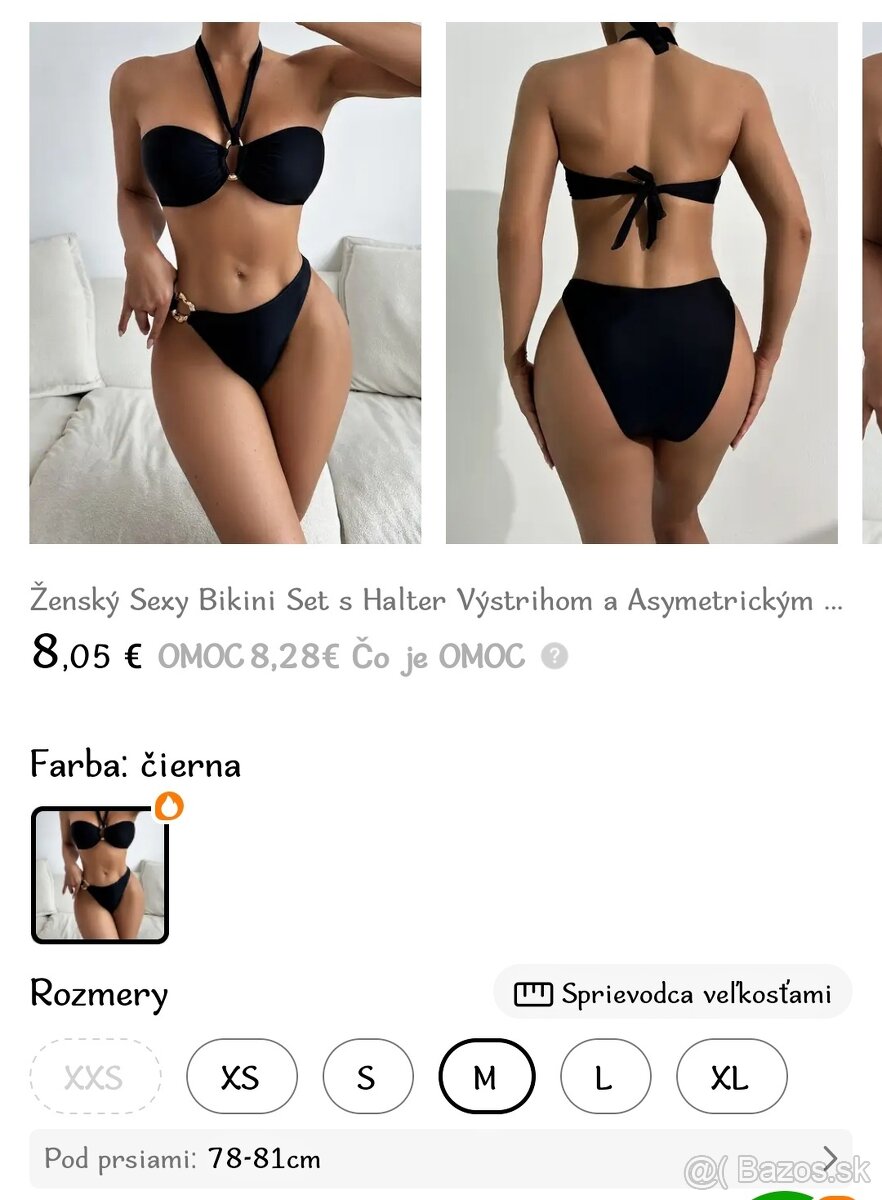Screen dimensions: 882x1200
Task: Click the unavailable XXS size option
Action: 95,1078
